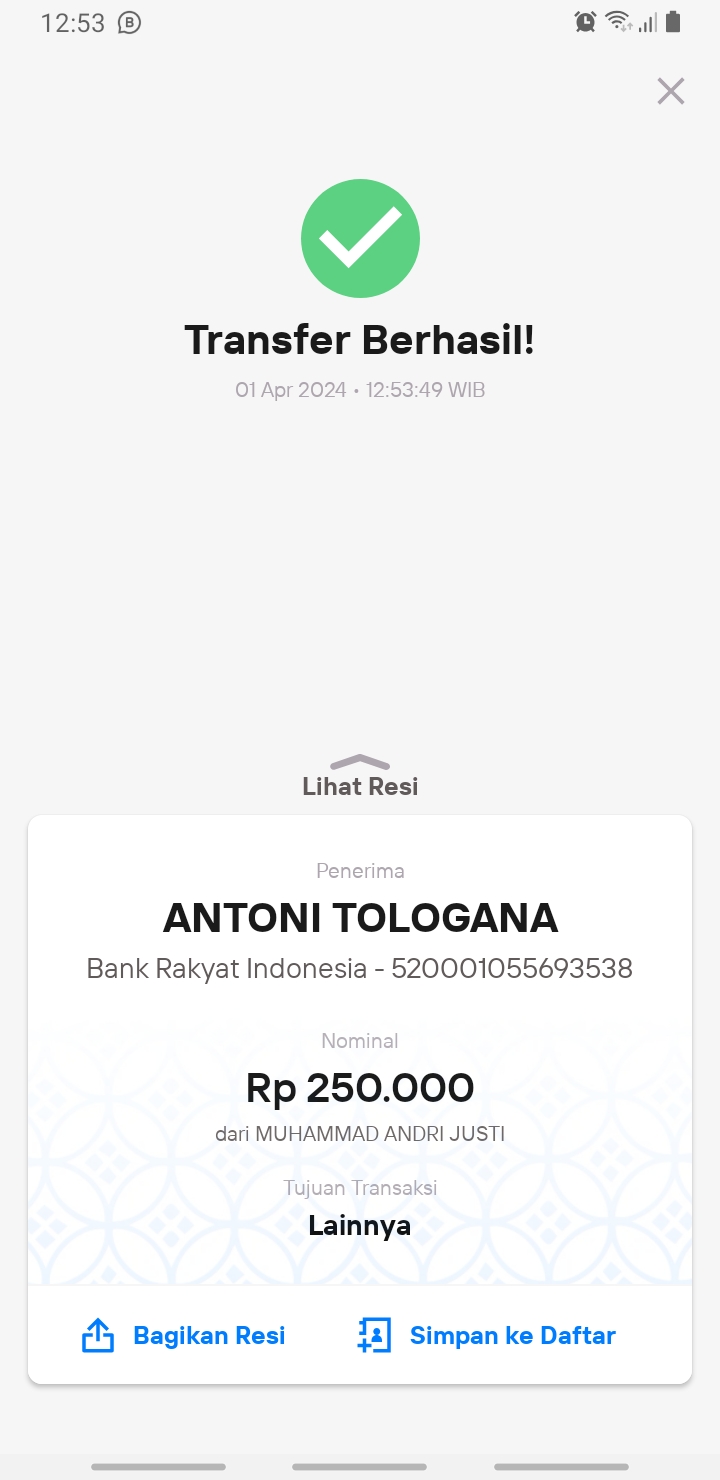
Task: Close the transfer success screen
Action: tap(670, 91)
